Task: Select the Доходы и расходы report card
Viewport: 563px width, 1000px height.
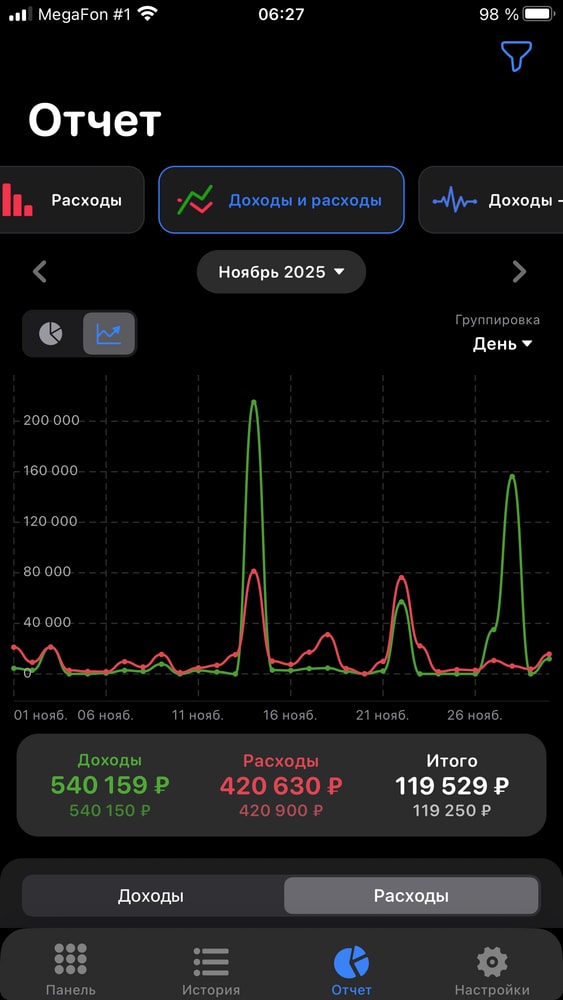Action: coord(281,200)
